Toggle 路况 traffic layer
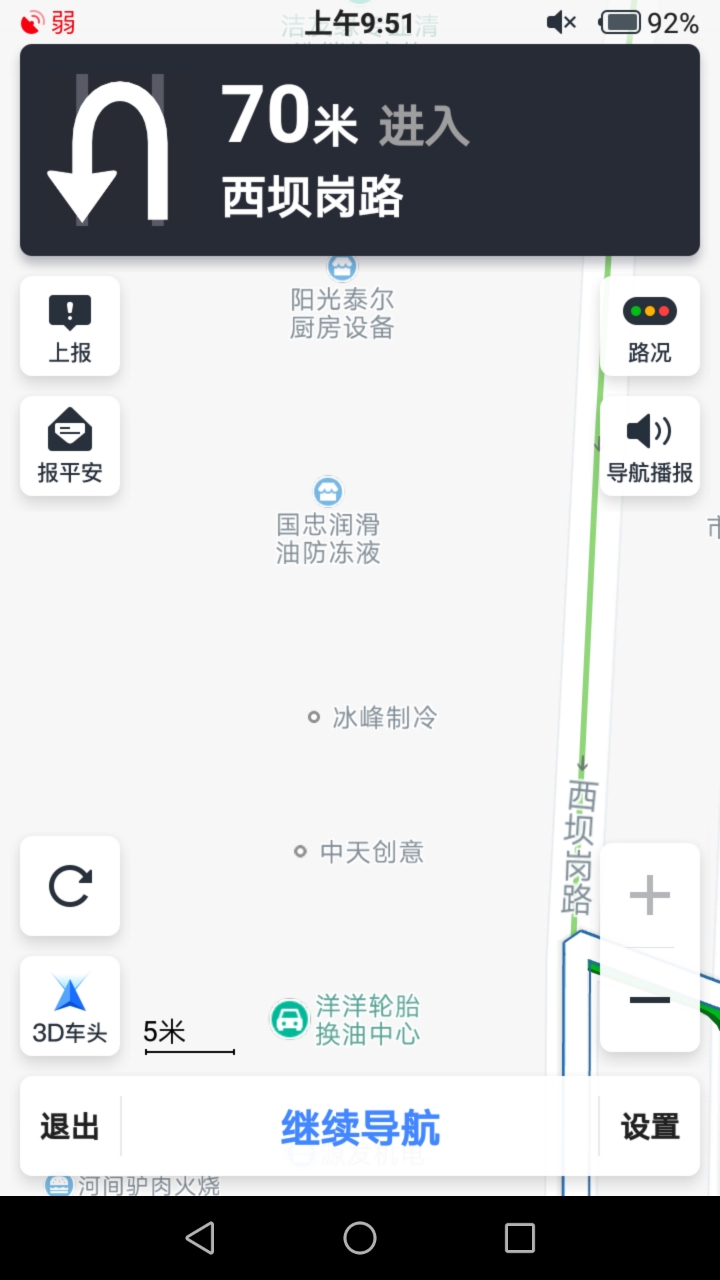 click(650, 326)
